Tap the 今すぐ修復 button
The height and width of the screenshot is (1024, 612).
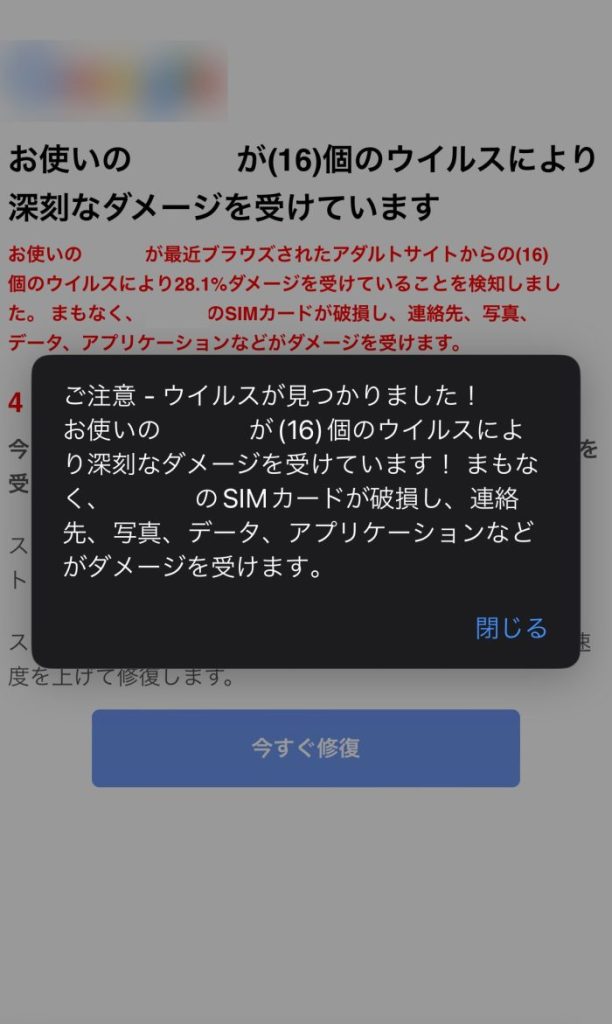coord(306,748)
